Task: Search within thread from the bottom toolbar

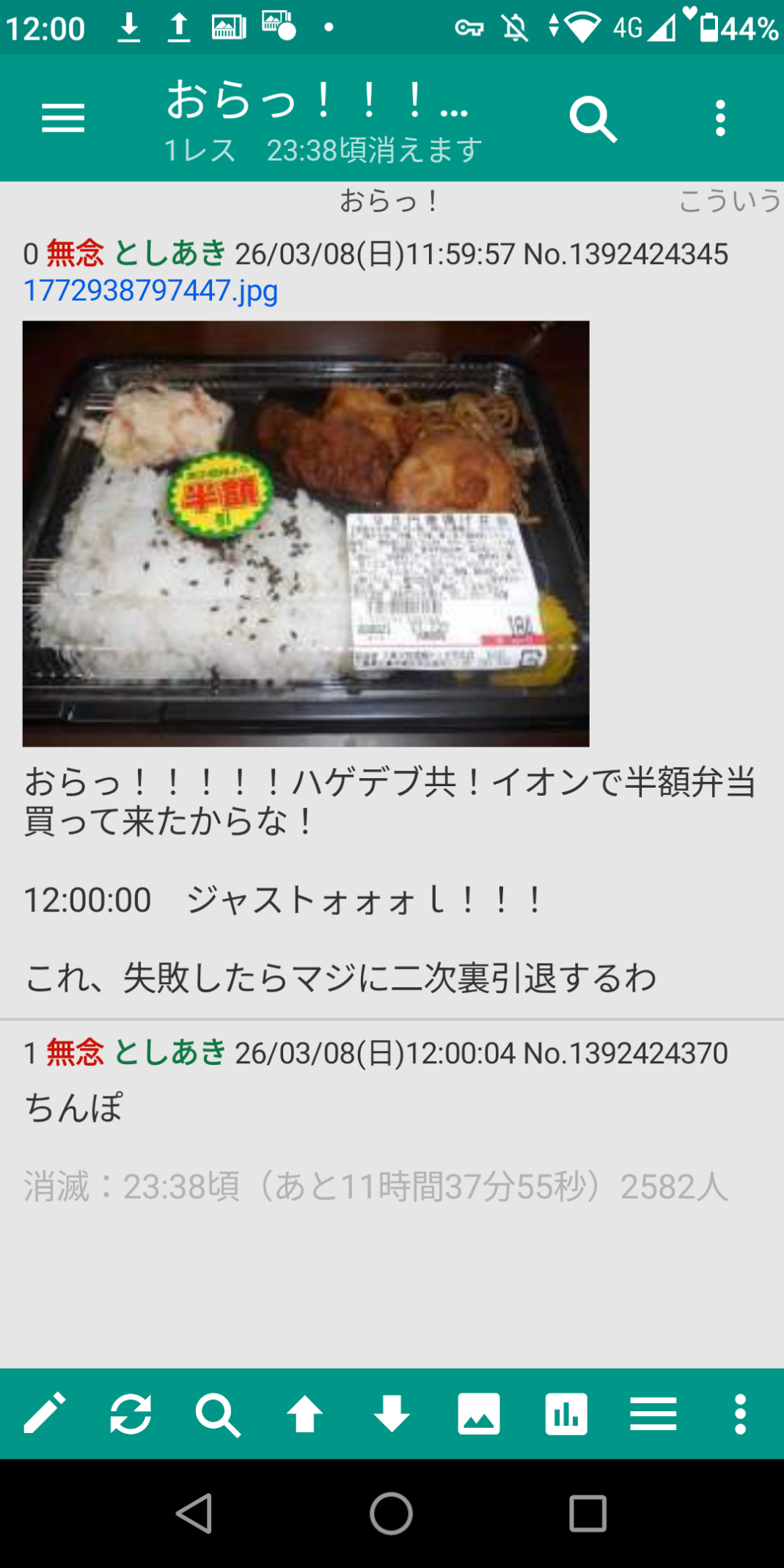Action: (x=218, y=1413)
